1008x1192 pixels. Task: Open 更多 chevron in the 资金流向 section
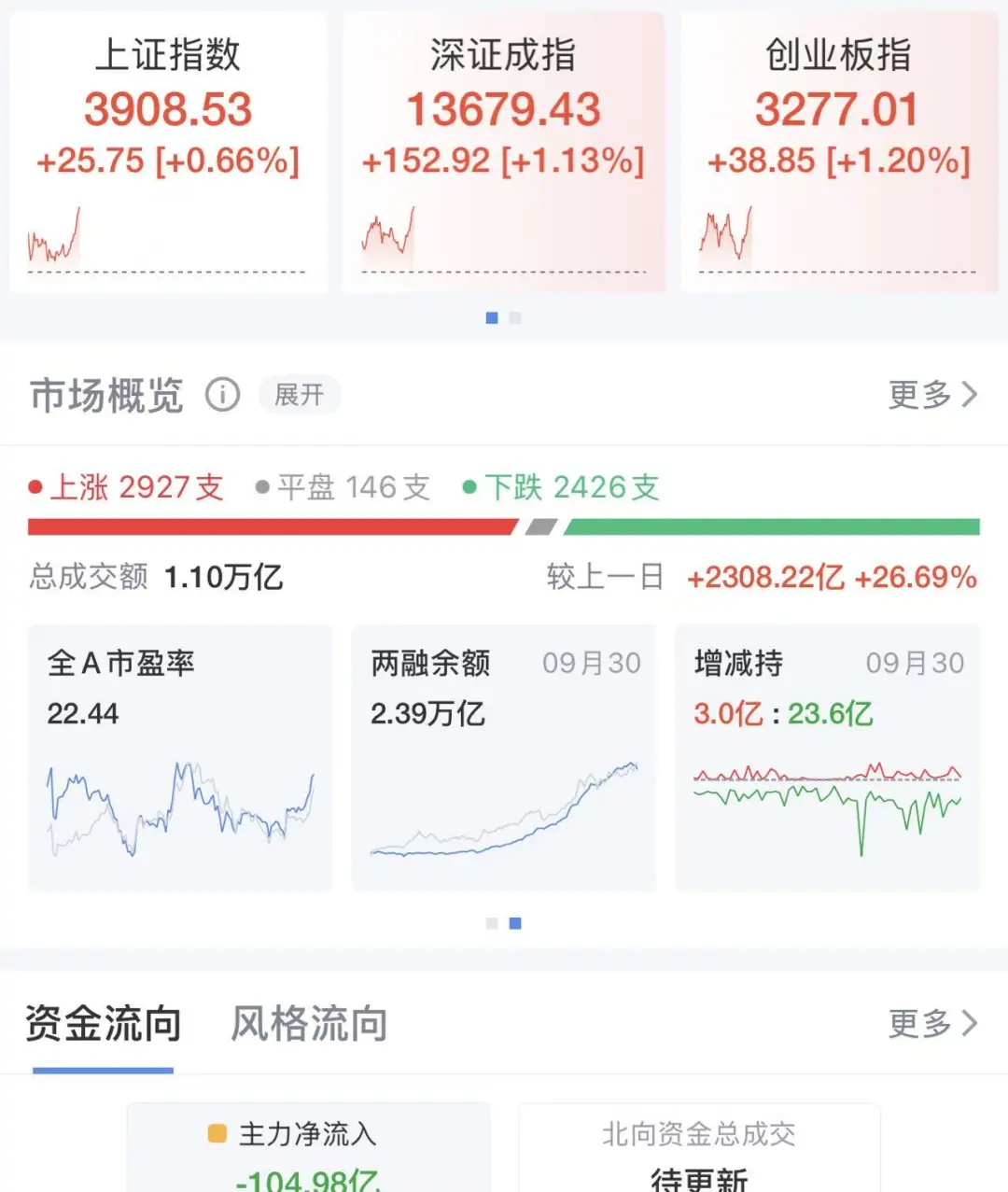(931, 1025)
